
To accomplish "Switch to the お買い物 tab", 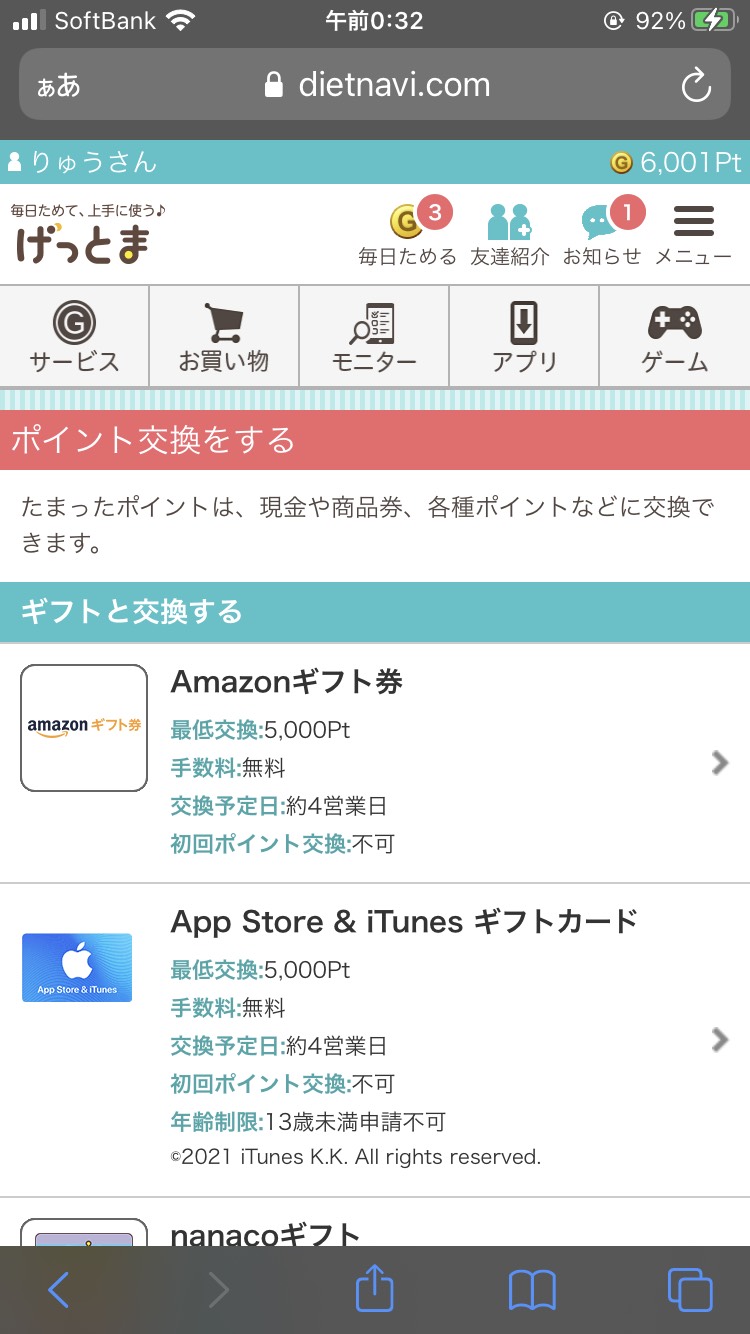I will pos(224,336).
